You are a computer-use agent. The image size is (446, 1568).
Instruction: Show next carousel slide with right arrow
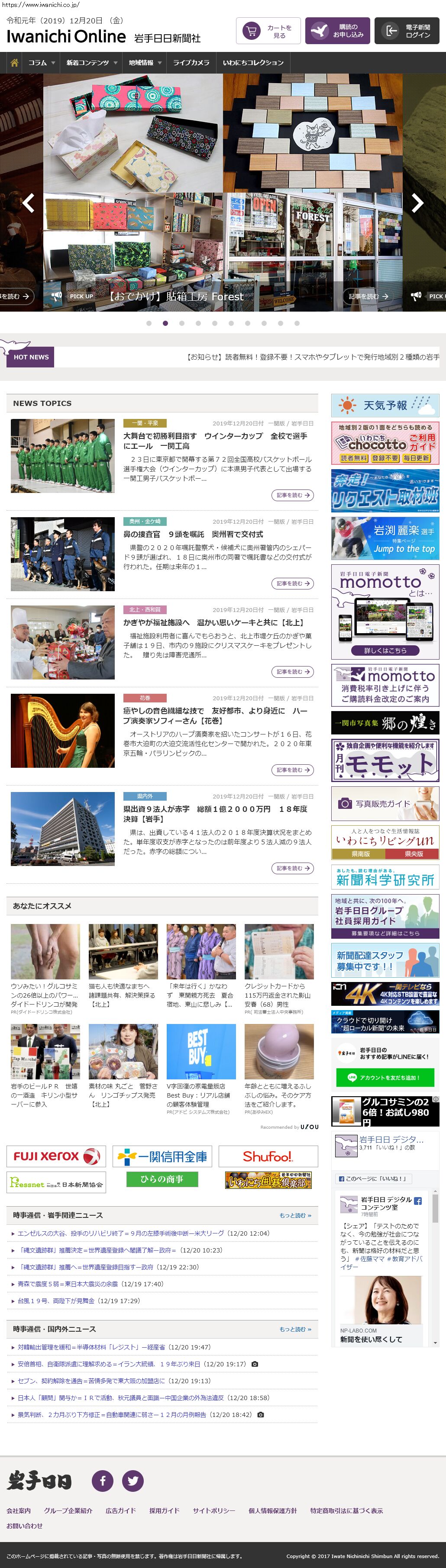click(x=417, y=203)
